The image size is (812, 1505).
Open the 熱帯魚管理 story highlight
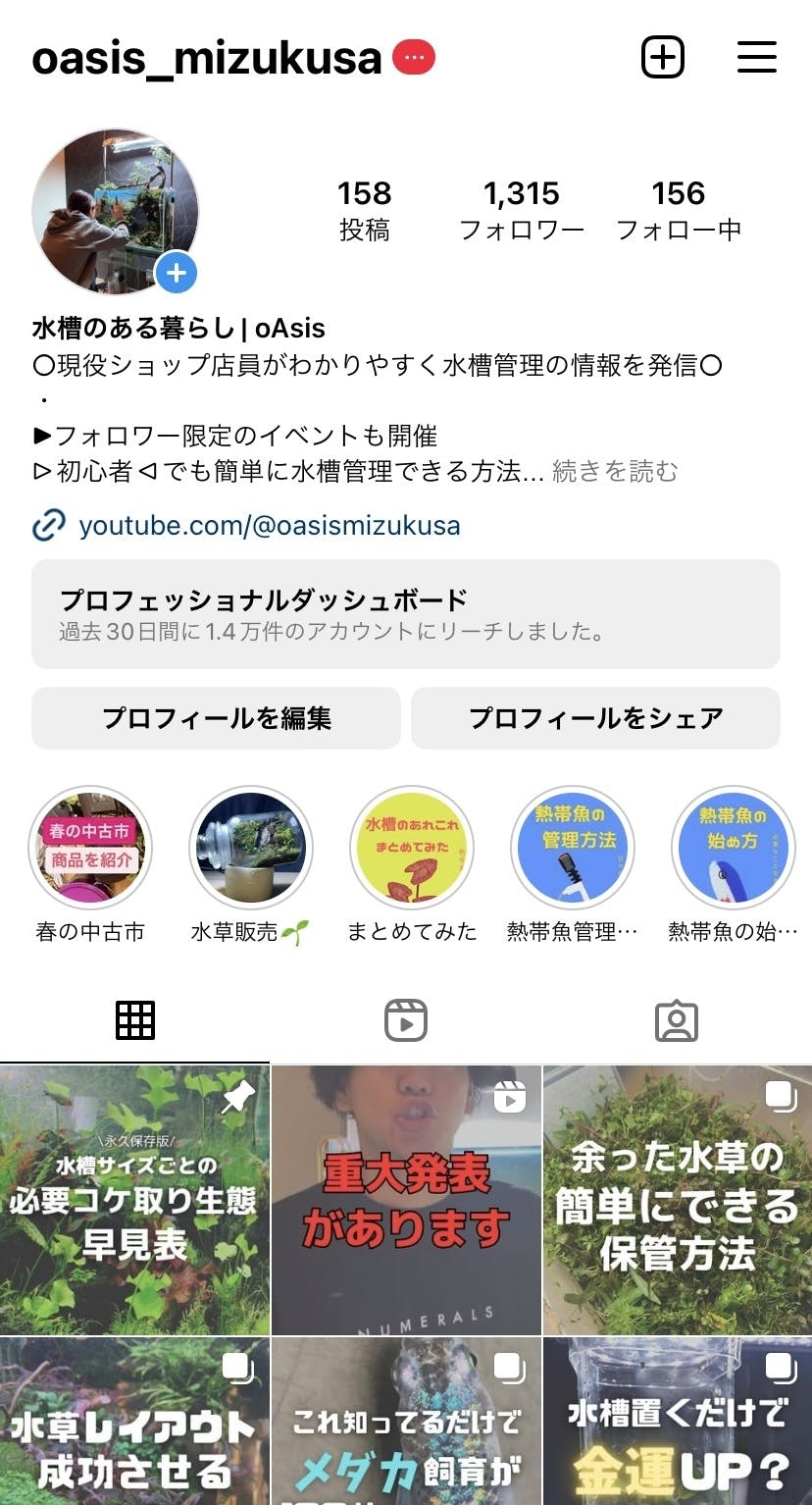click(573, 848)
